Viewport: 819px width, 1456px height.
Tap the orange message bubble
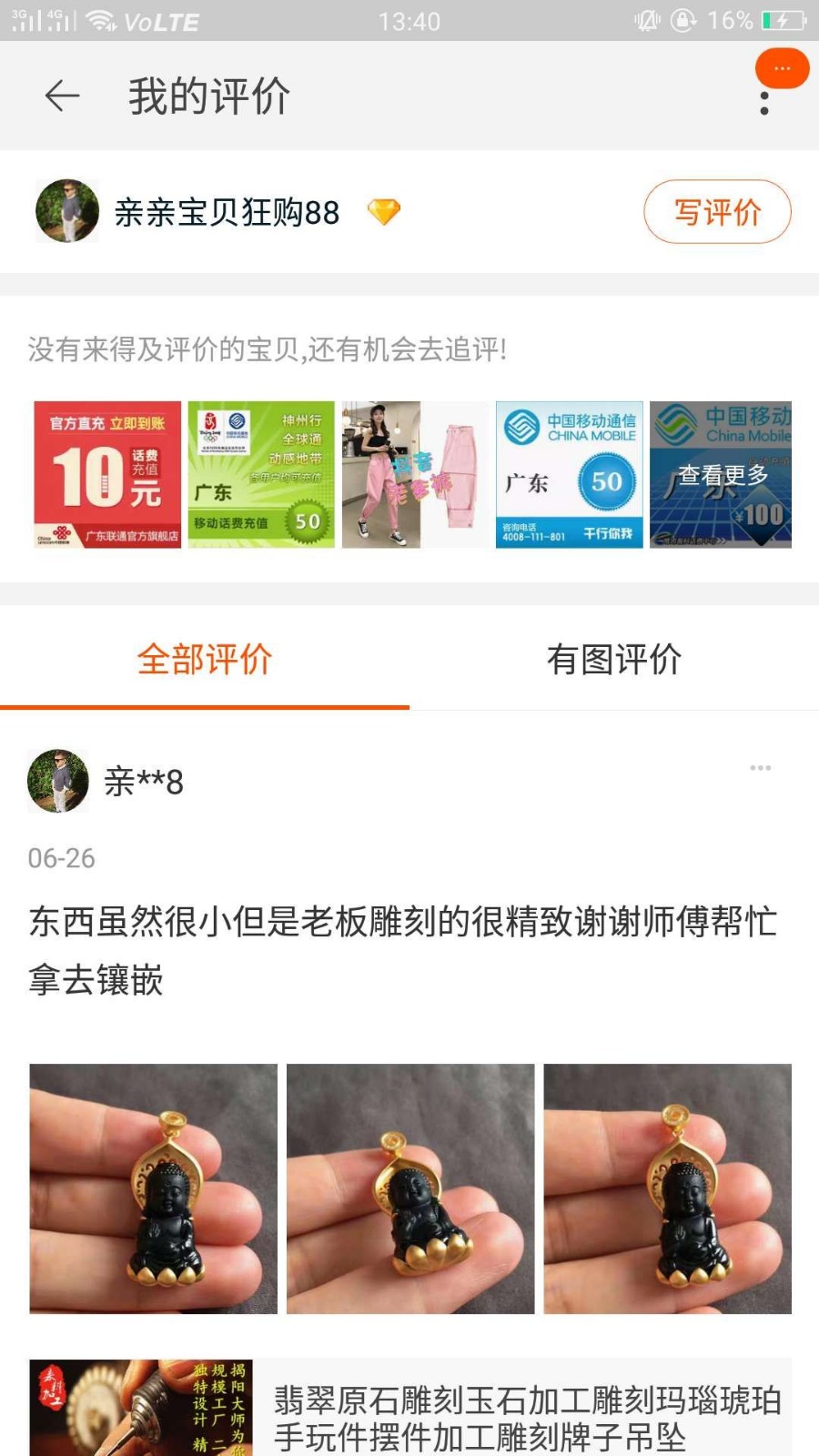782,68
